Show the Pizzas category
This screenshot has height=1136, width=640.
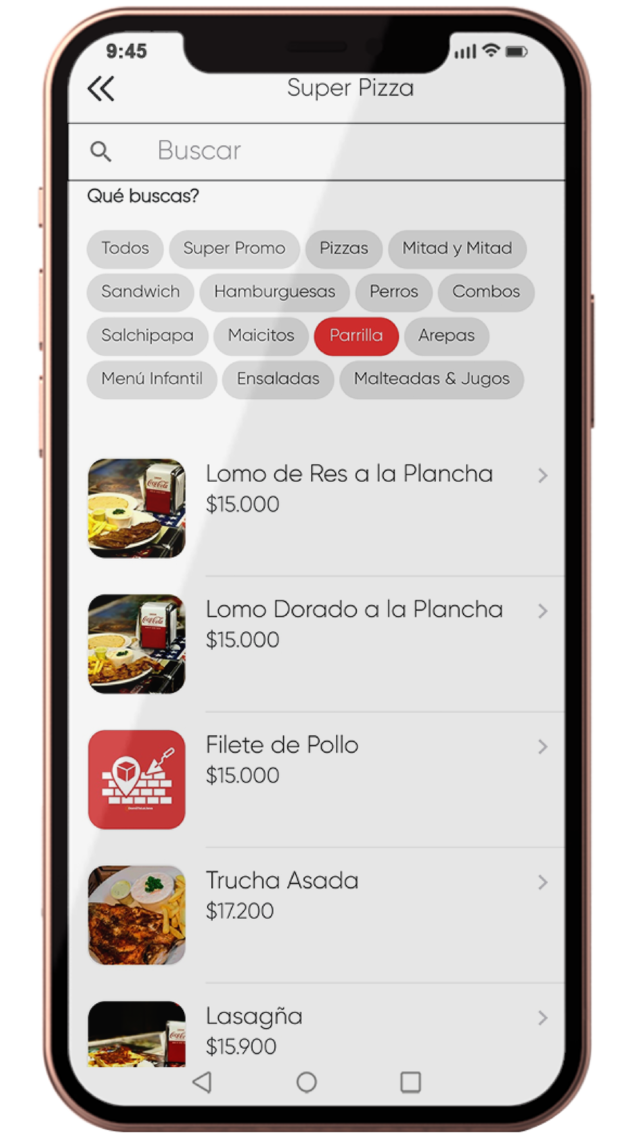(x=344, y=248)
